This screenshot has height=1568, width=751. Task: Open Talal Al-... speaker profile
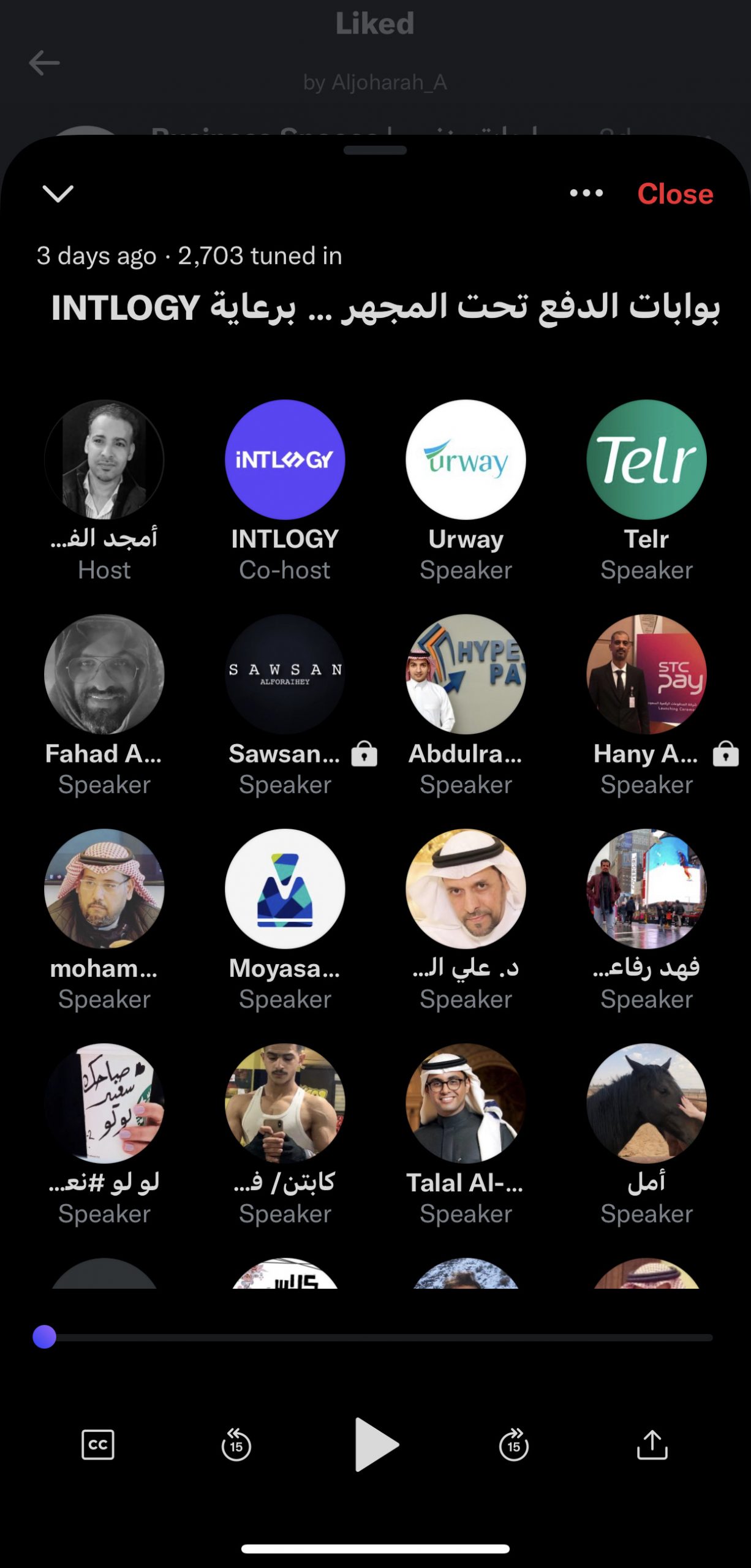point(466,1103)
